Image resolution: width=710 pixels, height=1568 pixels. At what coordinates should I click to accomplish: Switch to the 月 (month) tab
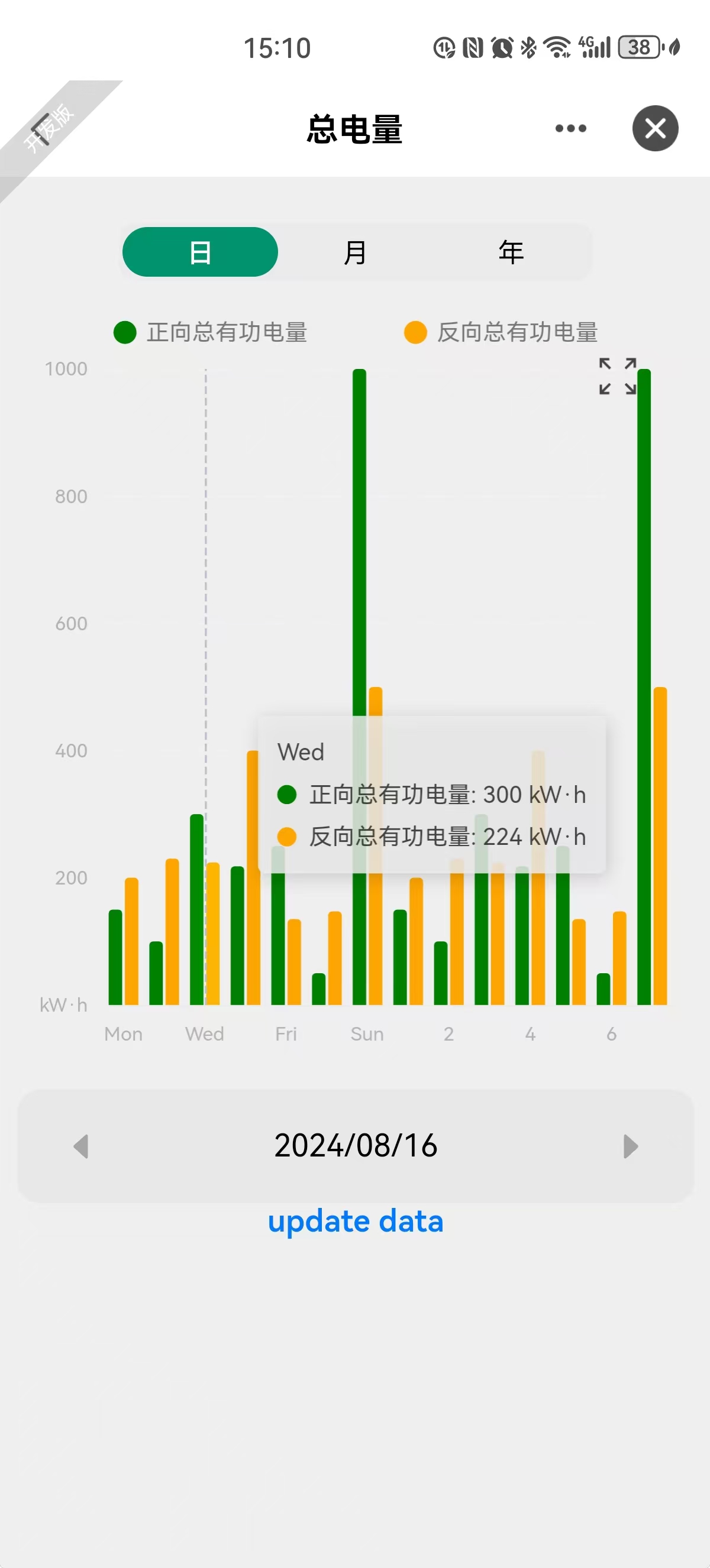[355, 252]
